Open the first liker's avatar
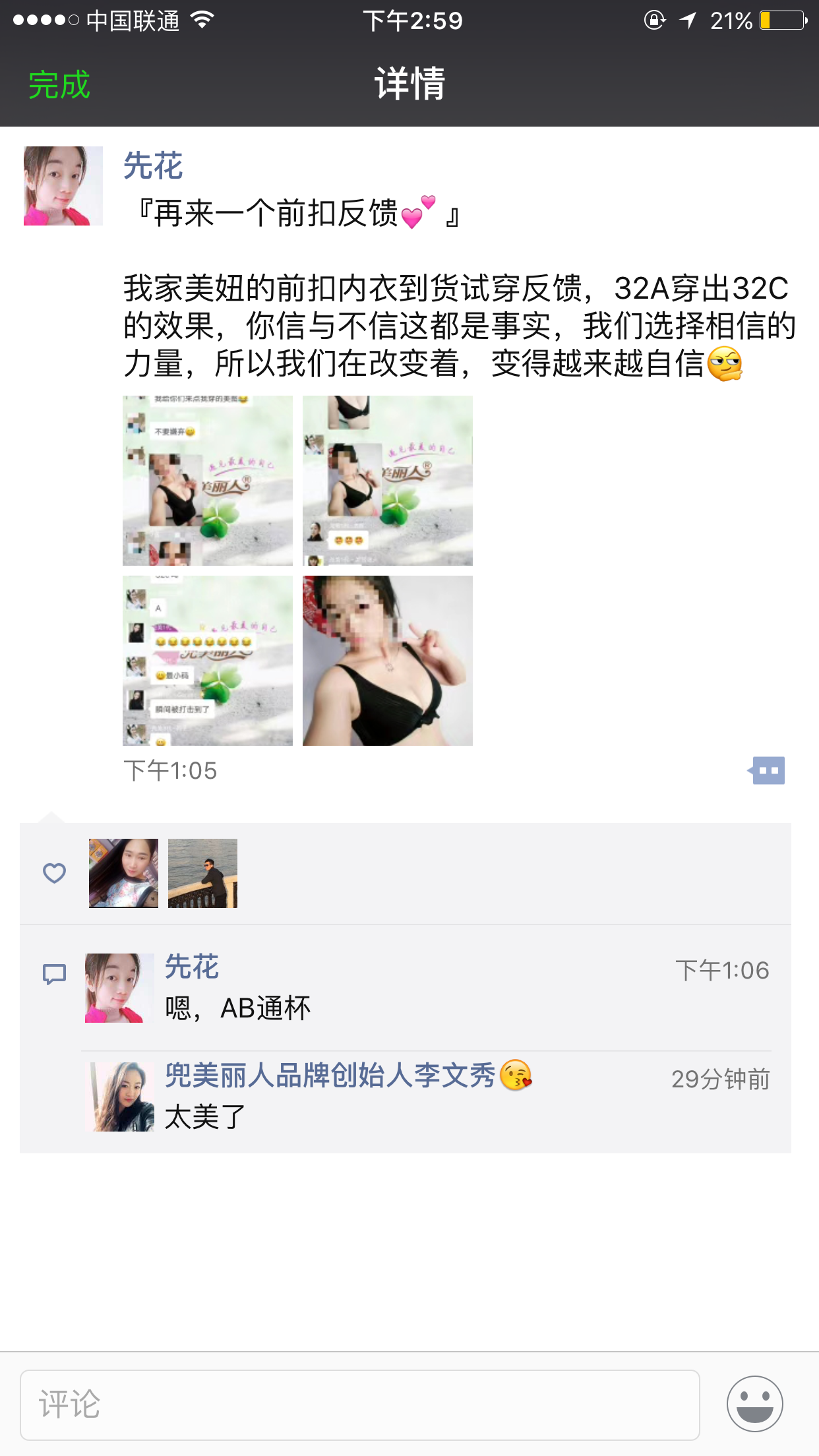The image size is (819, 1456). point(123,873)
